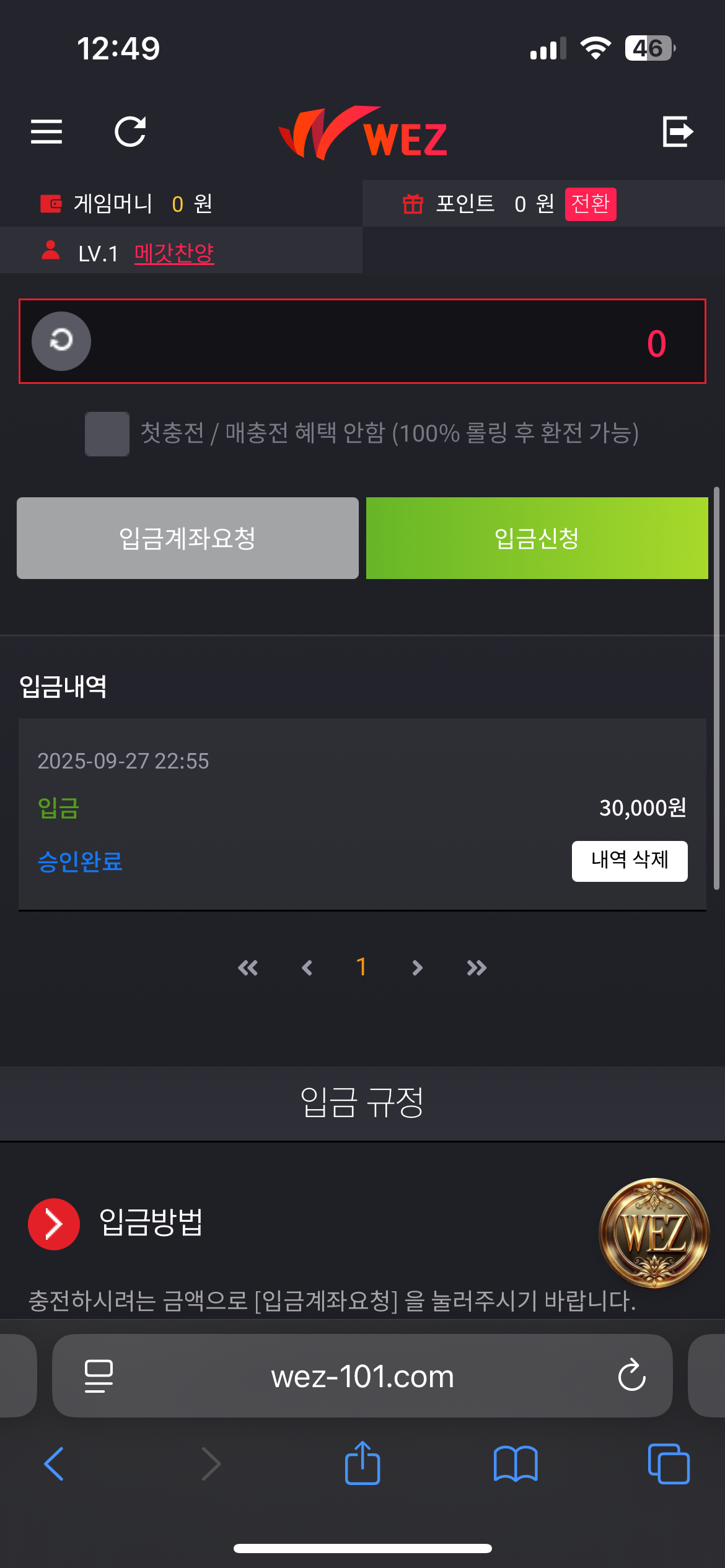Tap the floating gold WEZ badge
Screen dimensions: 725x1568
click(x=654, y=1232)
